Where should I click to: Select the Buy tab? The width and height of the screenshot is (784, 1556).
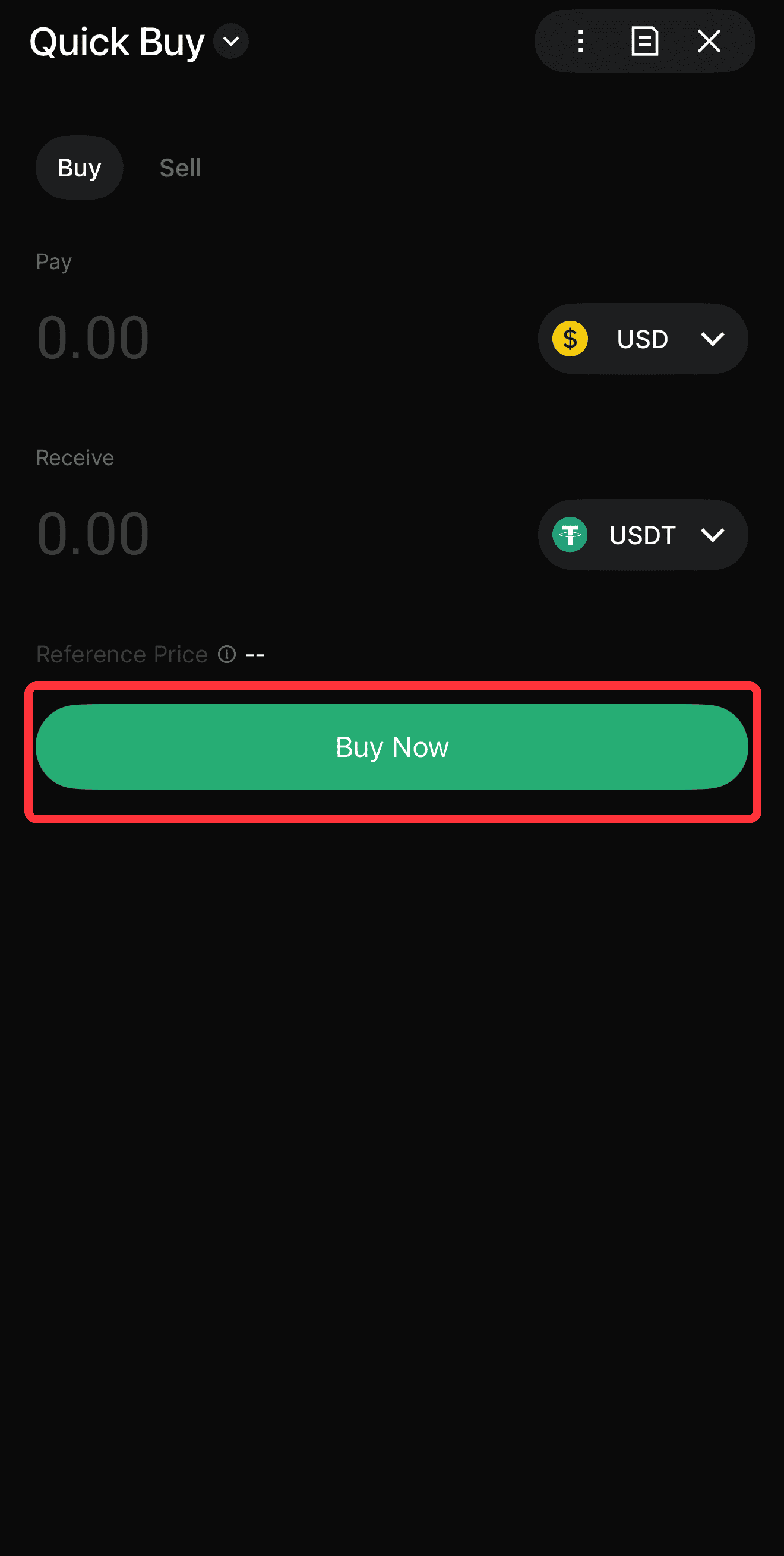coord(79,168)
